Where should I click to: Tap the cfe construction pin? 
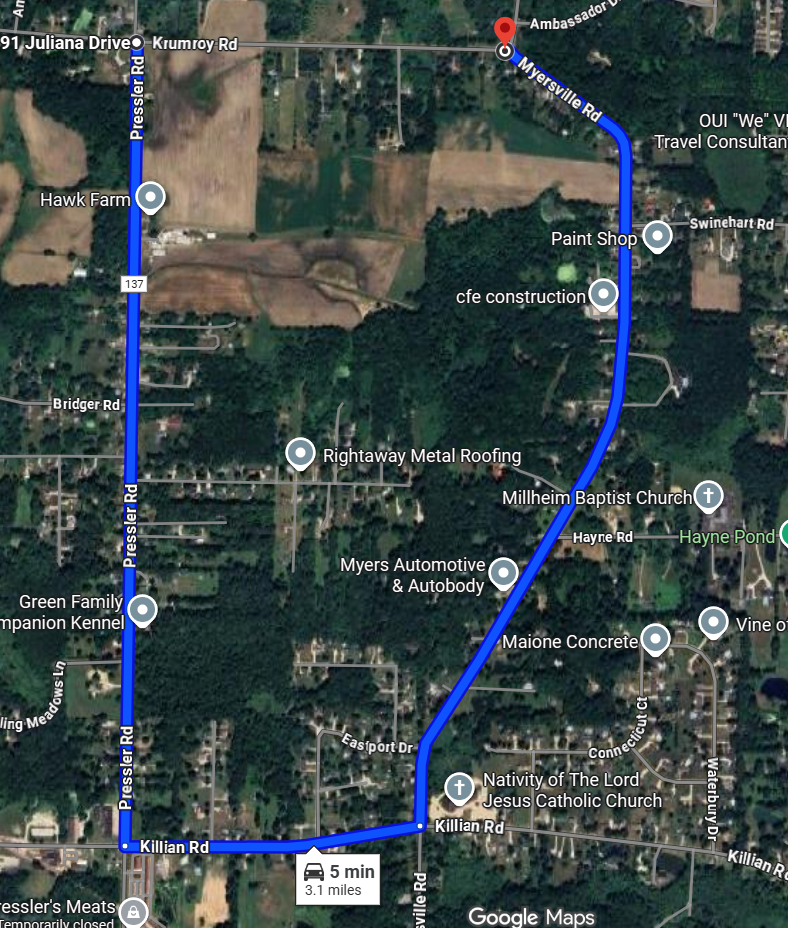[604, 294]
